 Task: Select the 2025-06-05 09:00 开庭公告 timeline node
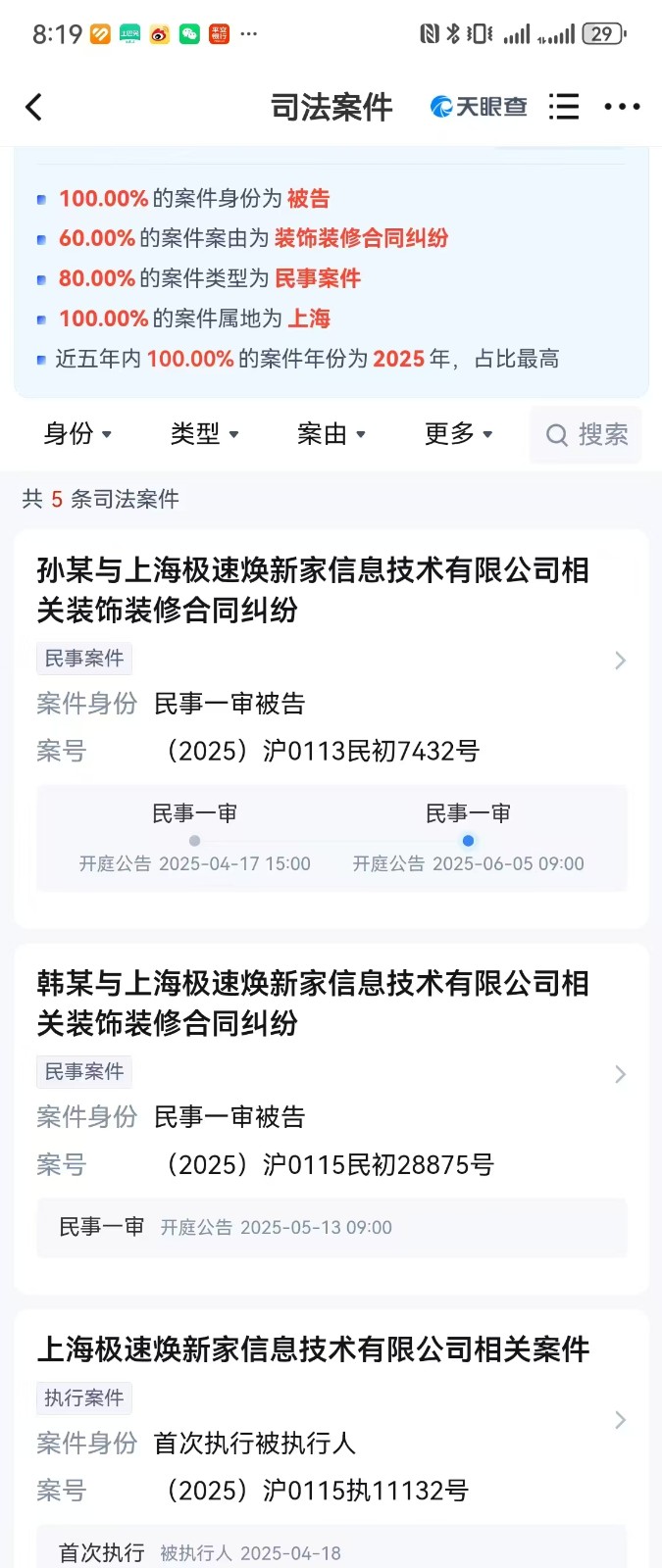468,841
